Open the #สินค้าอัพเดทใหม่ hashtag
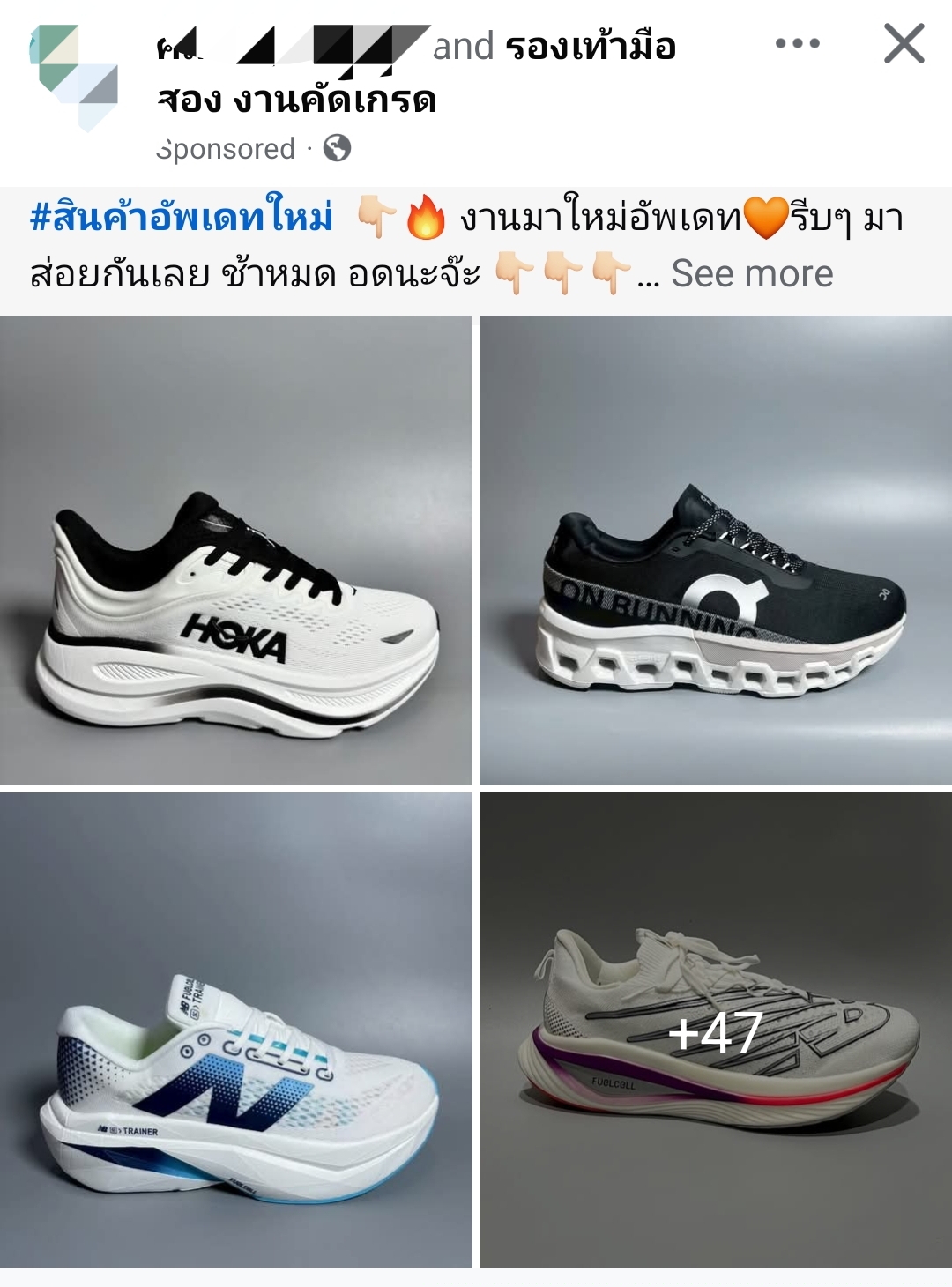This screenshot has height=1287, width=952. [182, 217]
